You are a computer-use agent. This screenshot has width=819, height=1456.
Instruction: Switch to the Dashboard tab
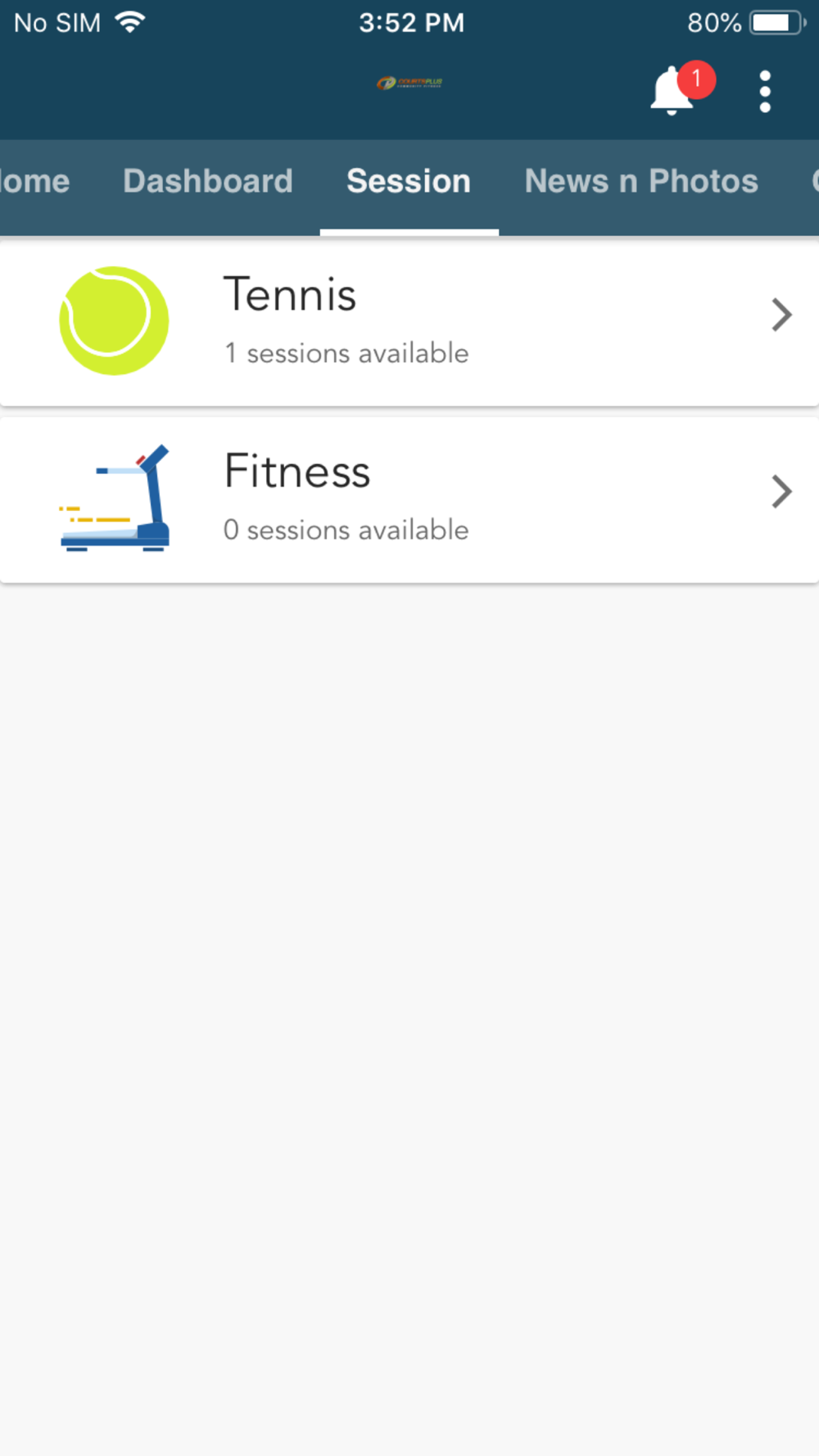point(208,182)
